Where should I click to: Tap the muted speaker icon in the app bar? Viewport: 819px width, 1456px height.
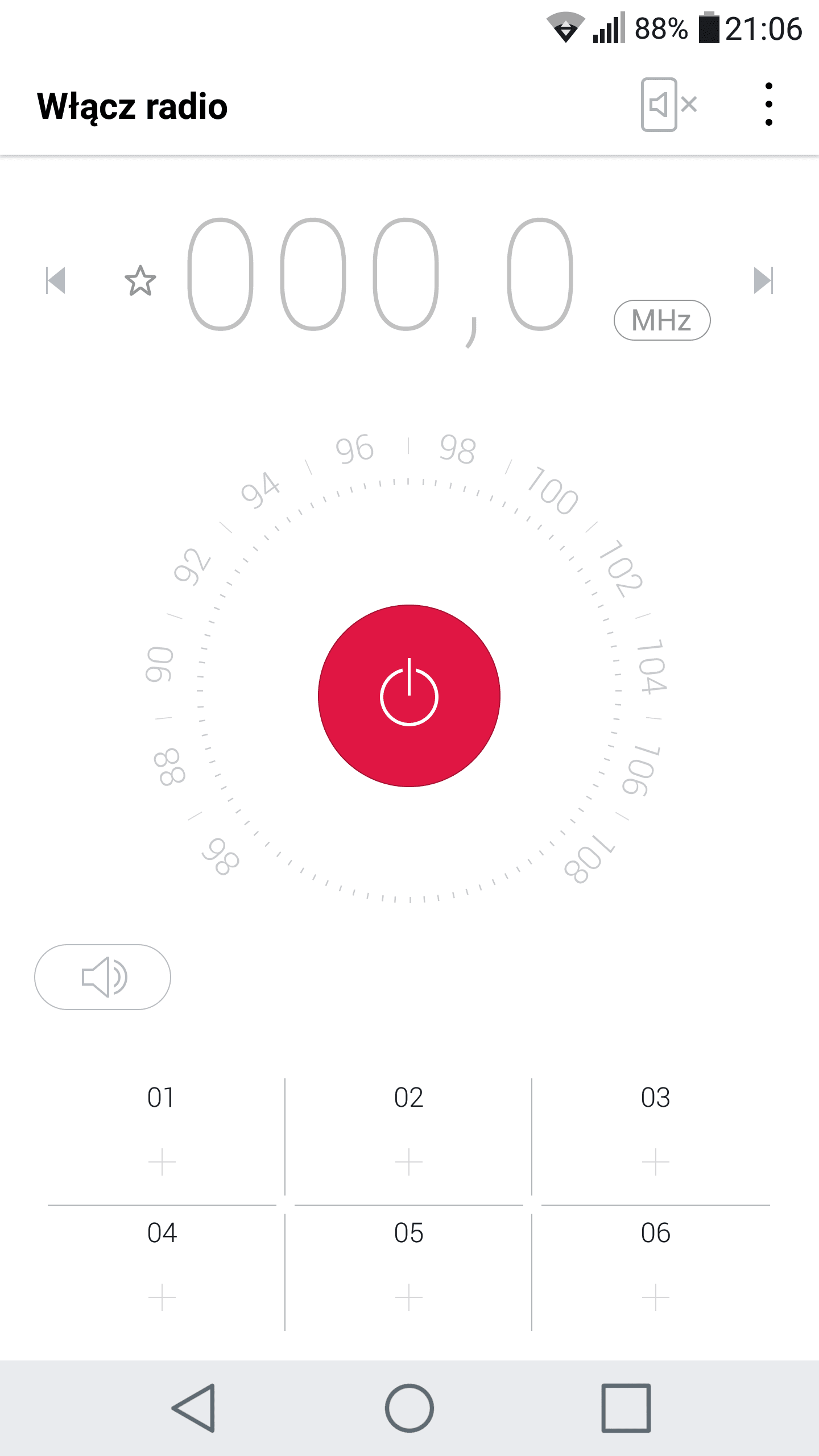pos(669,105)
